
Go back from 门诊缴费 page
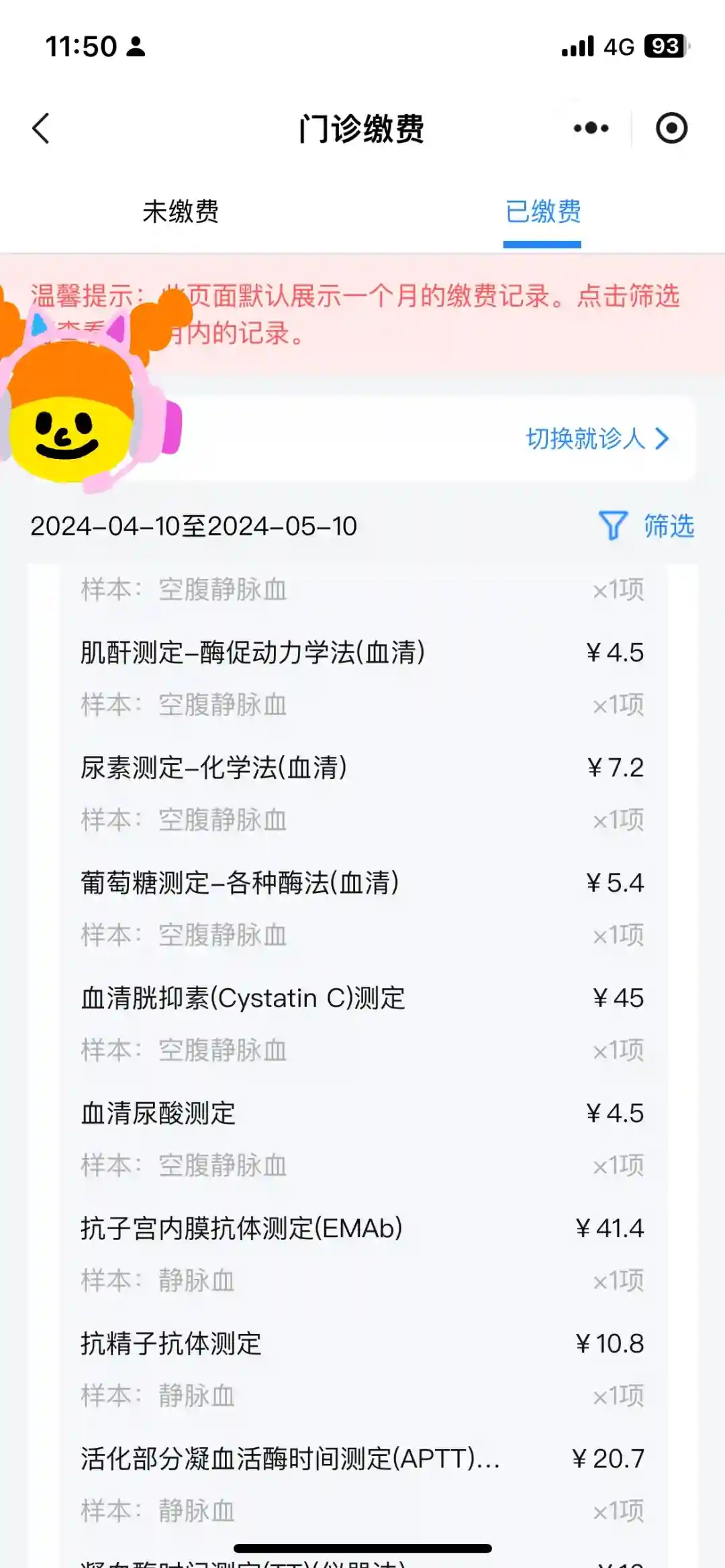click(42, 128)
